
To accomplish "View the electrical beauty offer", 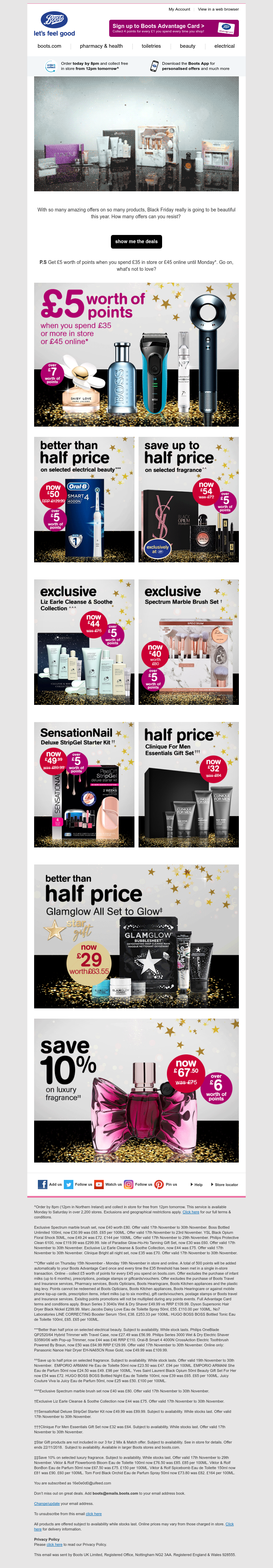I will pos(84,499).
